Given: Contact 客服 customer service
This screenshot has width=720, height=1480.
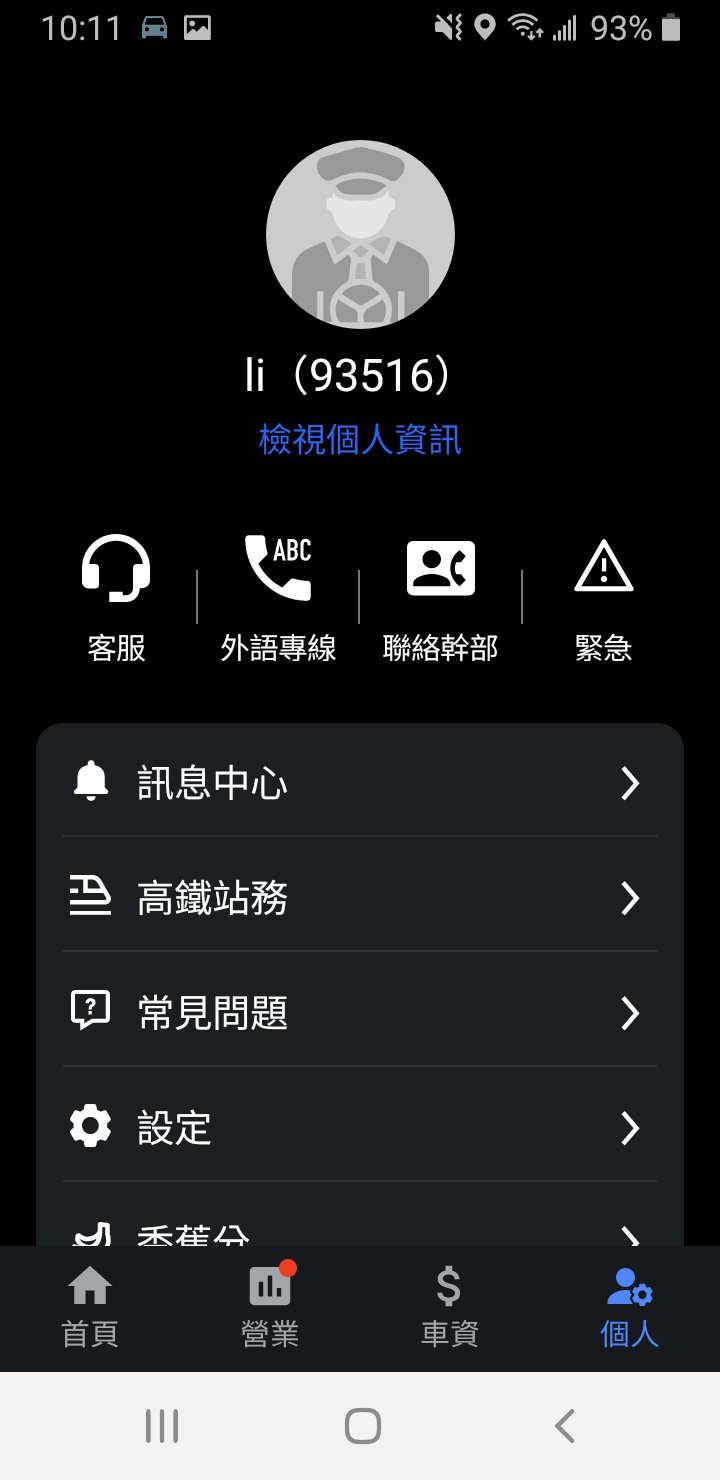Looking at the screenshot, I should coord(116,598).
